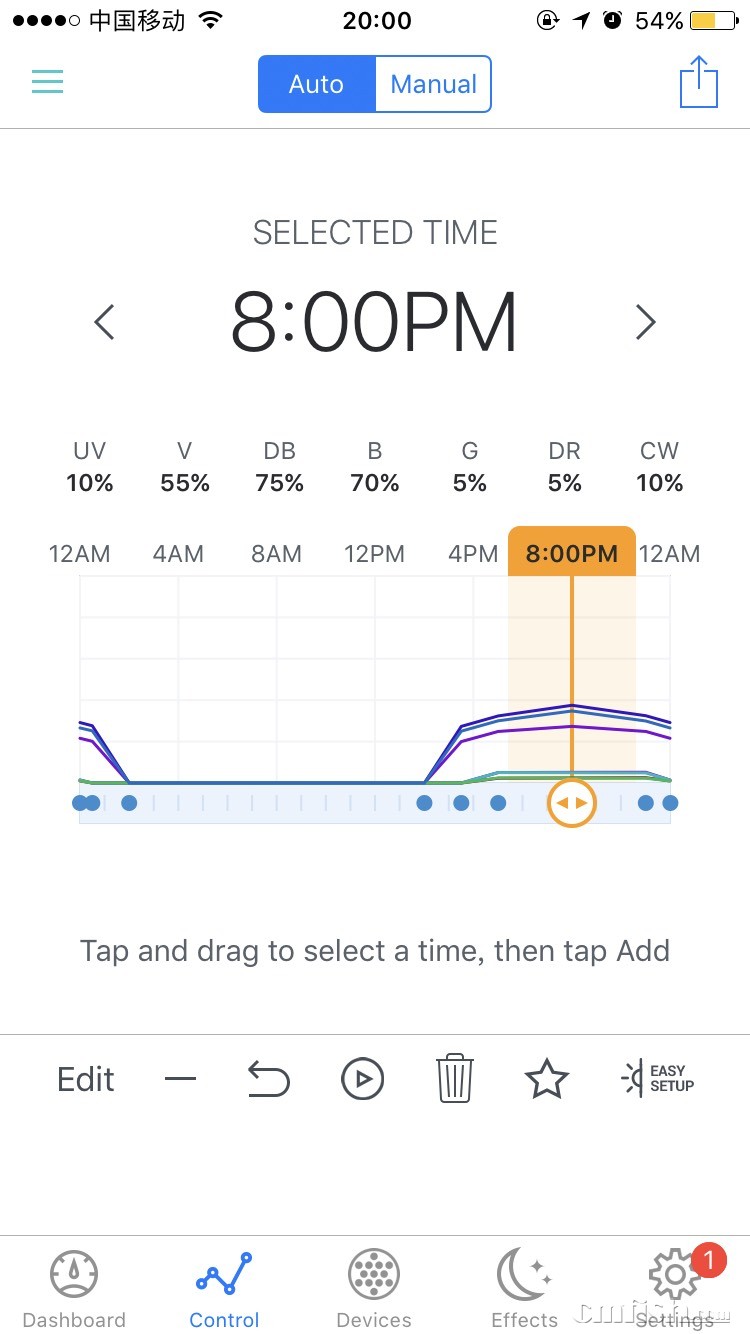The width and height of the screenshot is (750, 1334).
Task: Switch to the Effects tab
Action: point(524,1290)
